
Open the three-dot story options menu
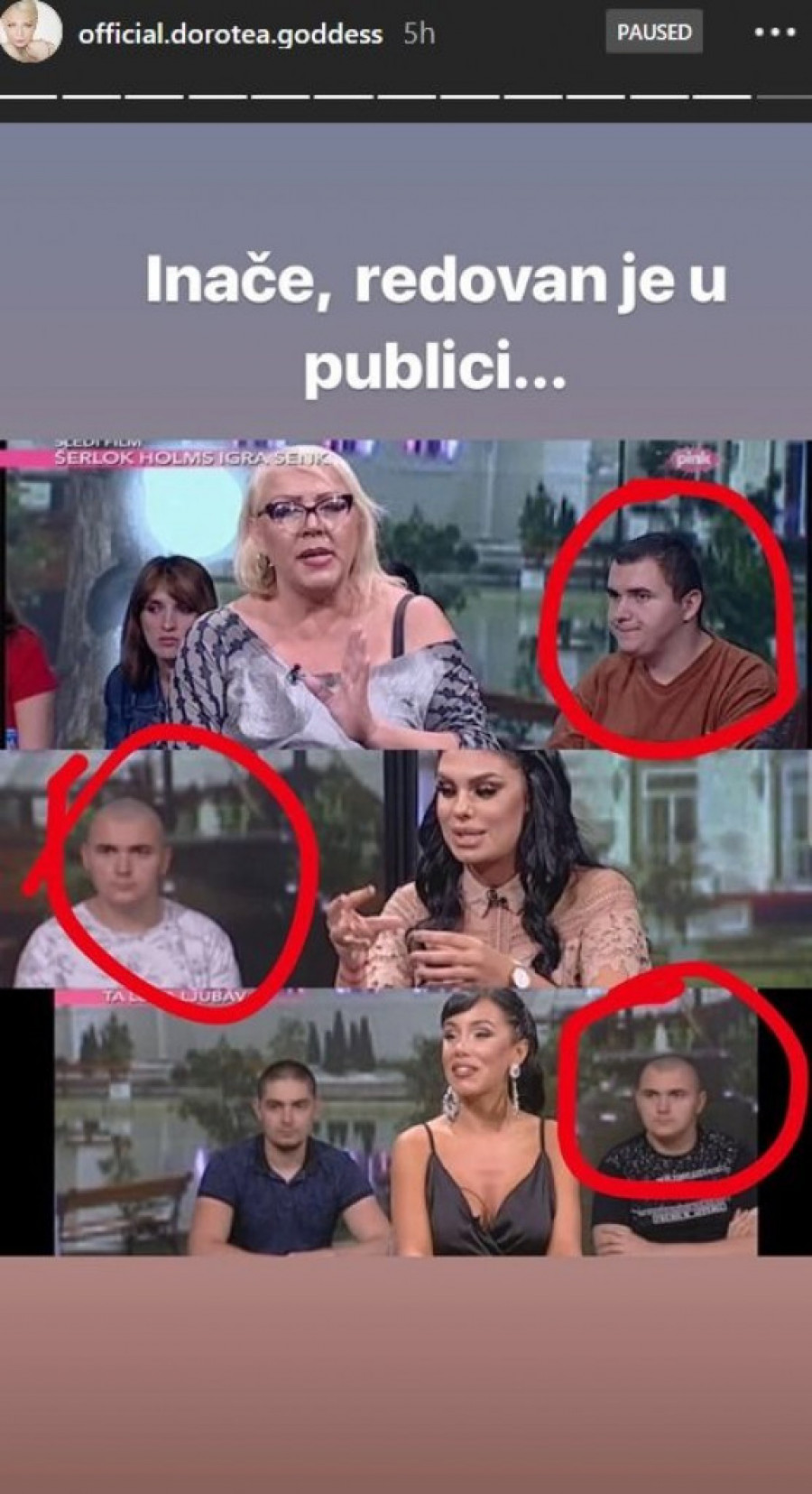774,33
